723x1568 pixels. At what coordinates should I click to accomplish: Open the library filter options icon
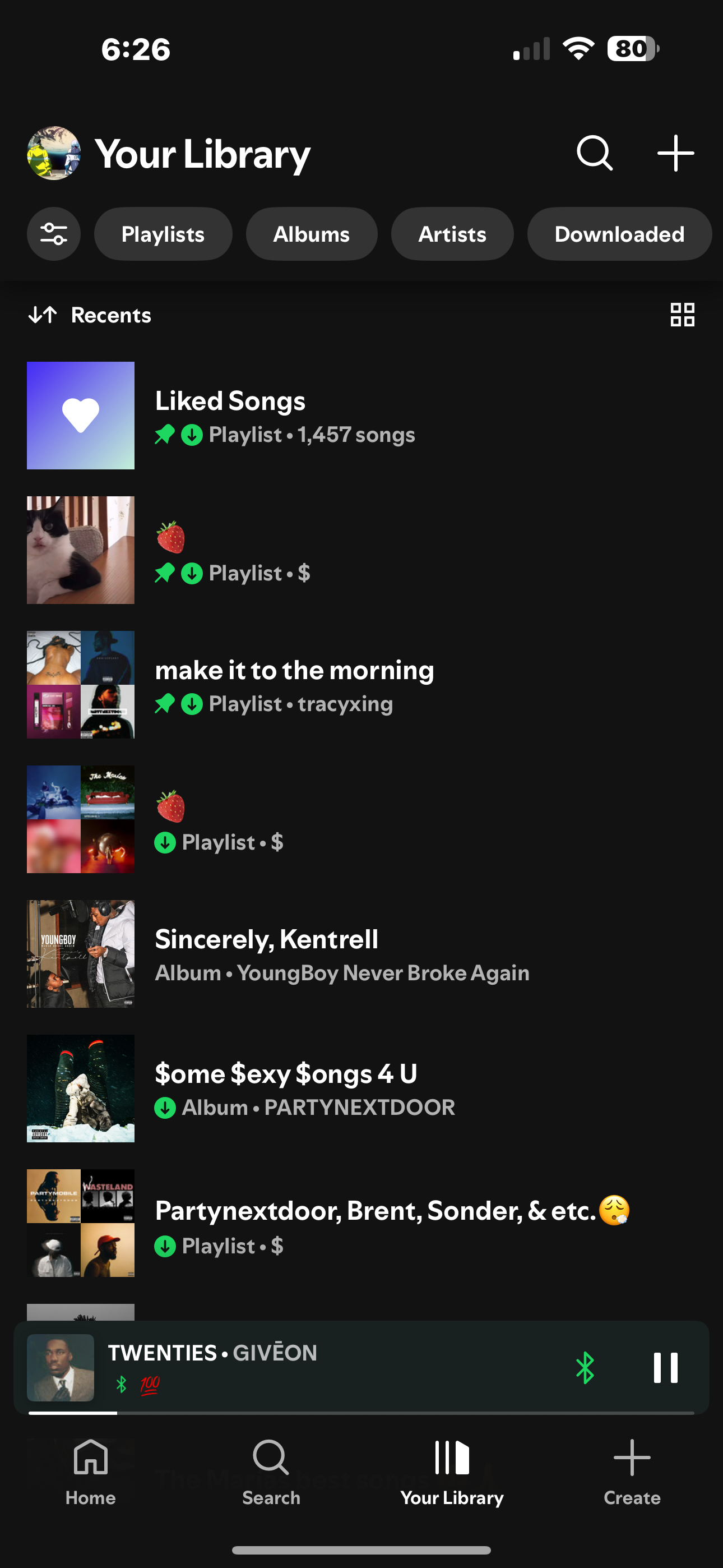click(x=54, y=234)
